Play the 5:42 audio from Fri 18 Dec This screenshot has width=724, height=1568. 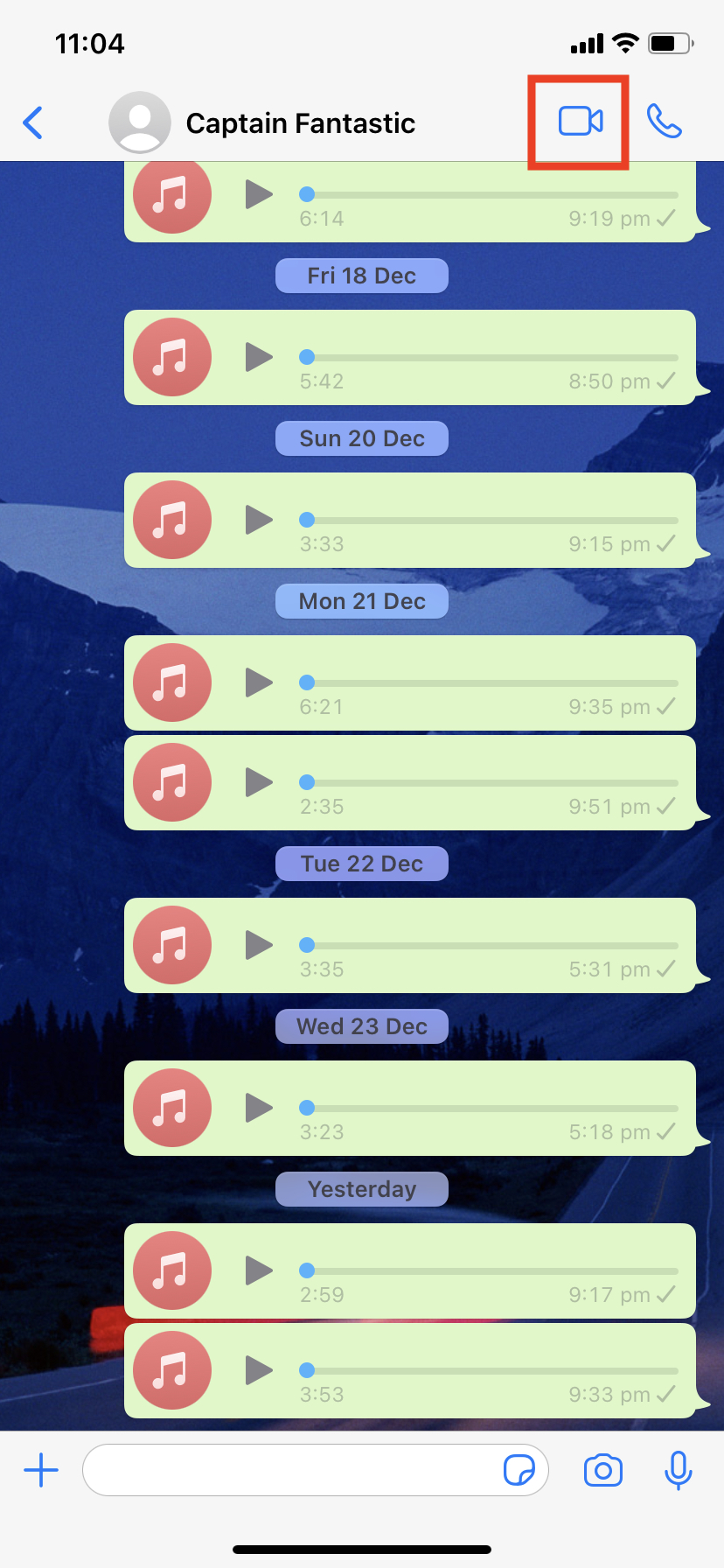(260, 357)
